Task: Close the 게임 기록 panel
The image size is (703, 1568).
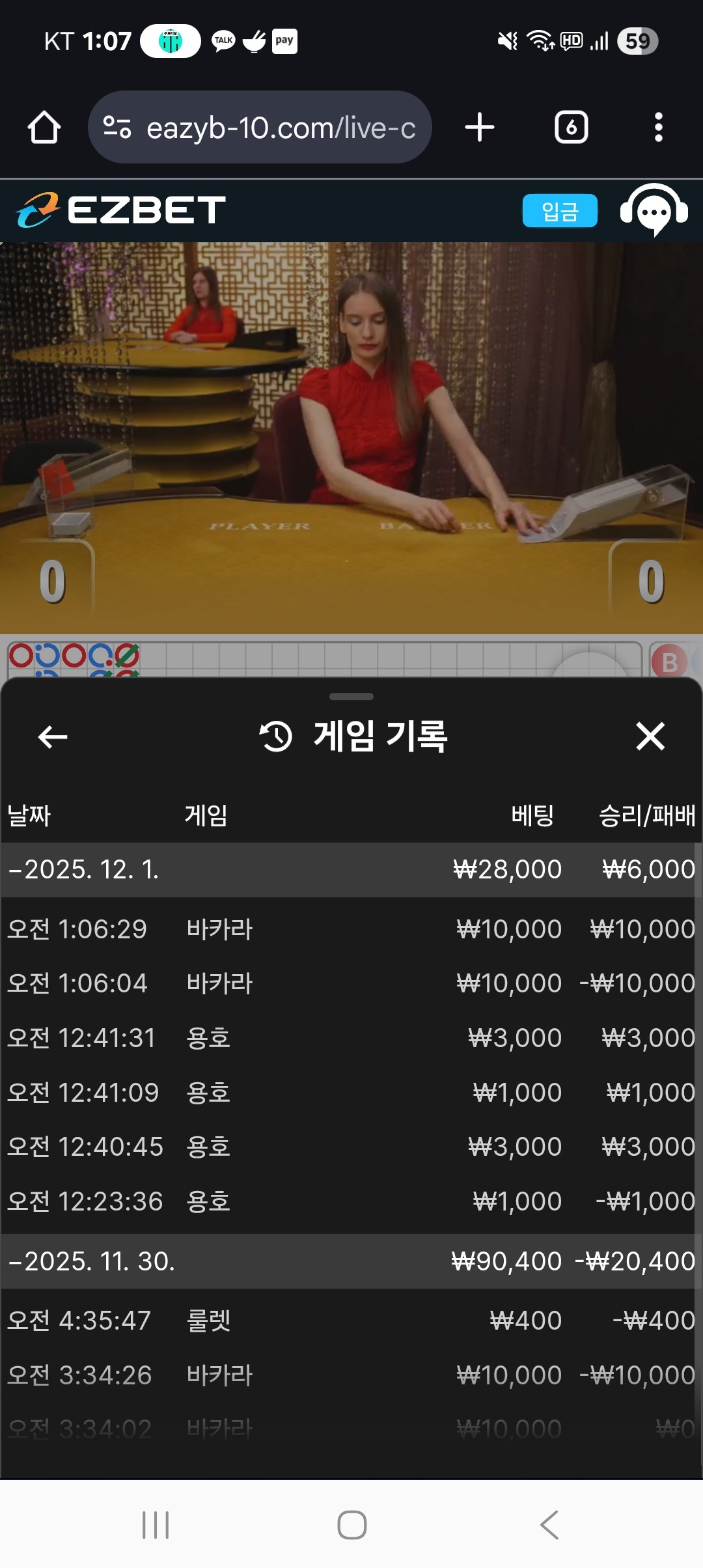Action: coord(650,737)
